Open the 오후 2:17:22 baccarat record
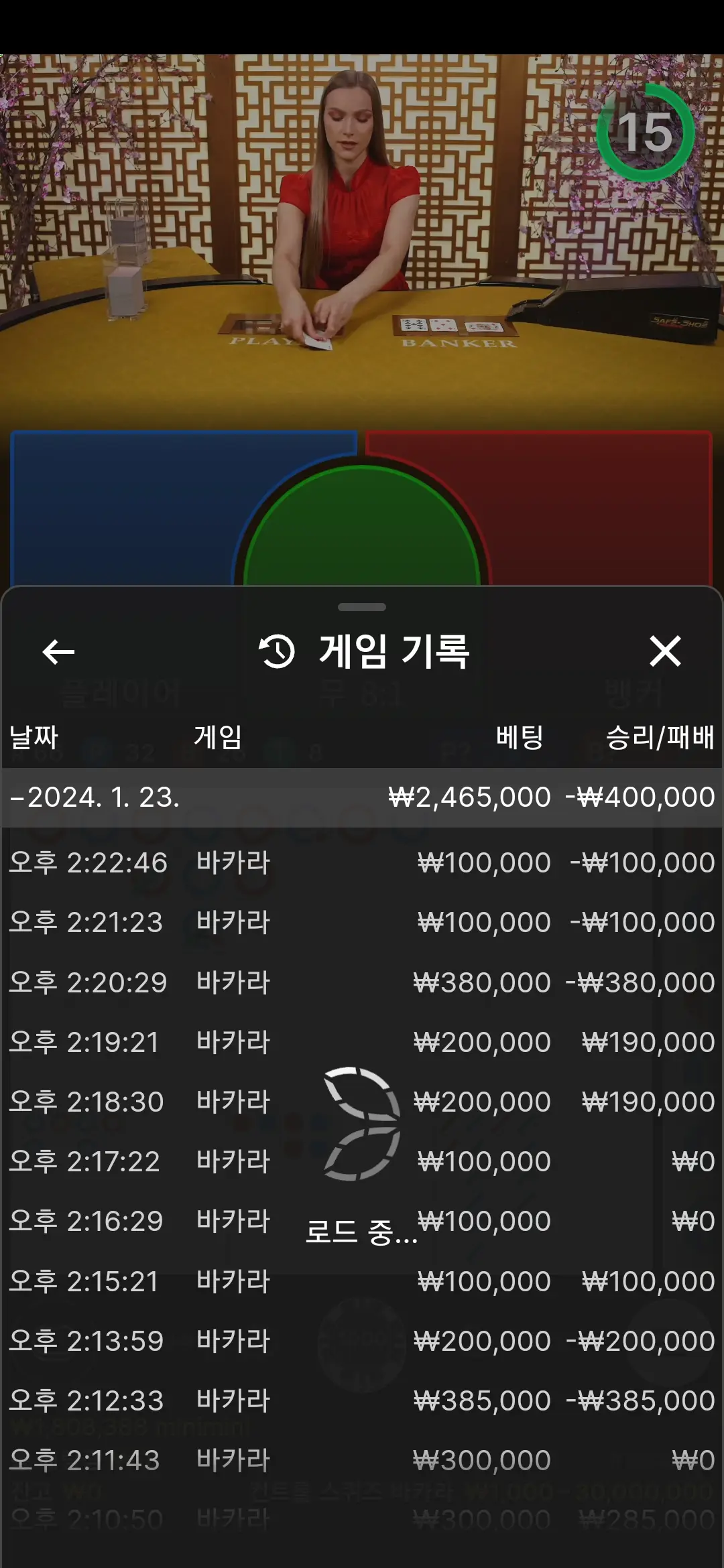Screen dimensions: 724x1568 [x=362, y=1161]
